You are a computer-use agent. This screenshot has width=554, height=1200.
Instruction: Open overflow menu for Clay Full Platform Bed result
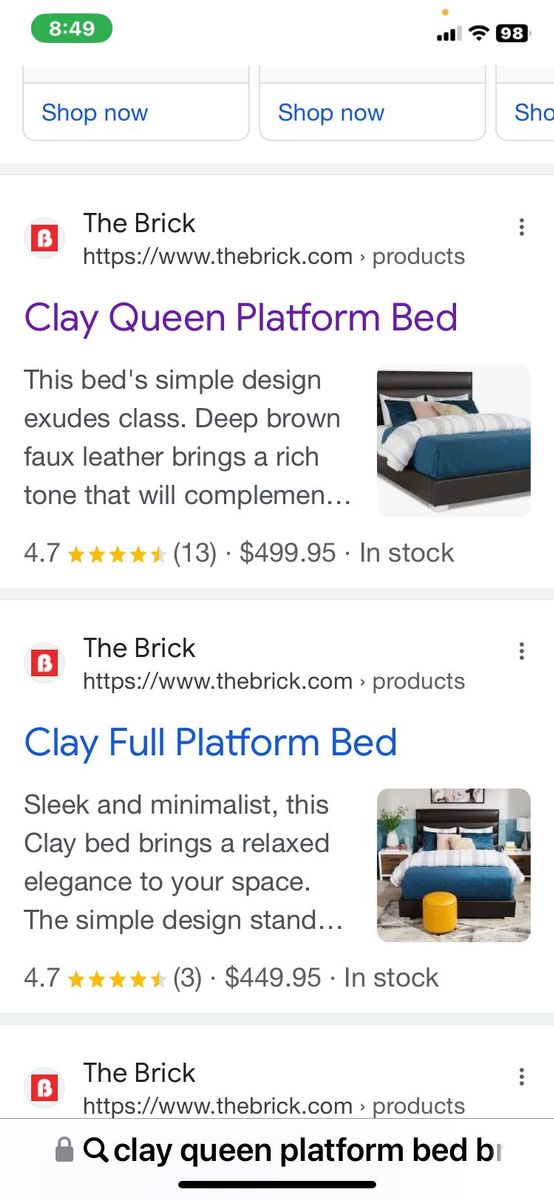(x=521, y=652)
